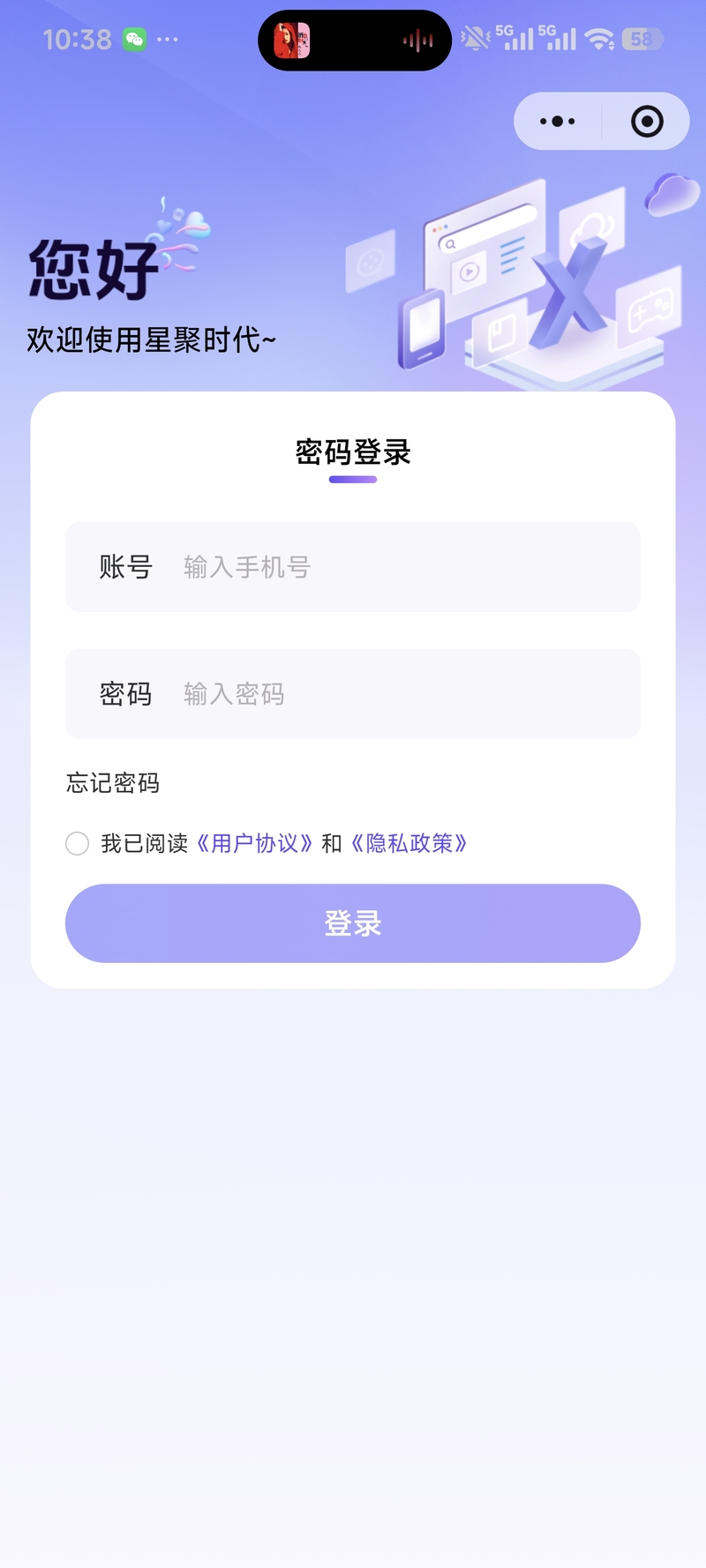This screenshot has height=1568, width=706.
Task: View the 《隐私政策》 privacy policy
Action: pos(409,844)
